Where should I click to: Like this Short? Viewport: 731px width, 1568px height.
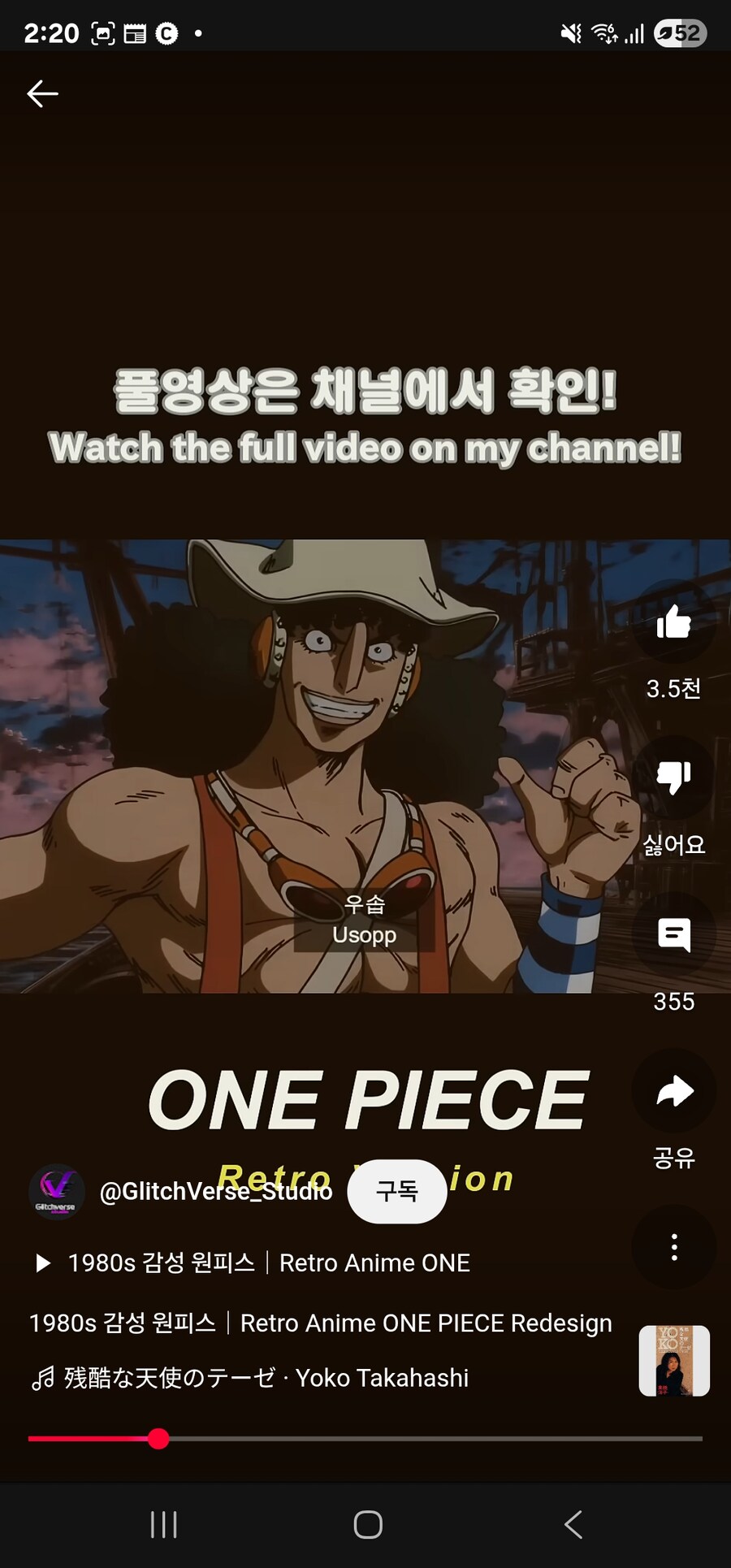click(x=673, y=623)
